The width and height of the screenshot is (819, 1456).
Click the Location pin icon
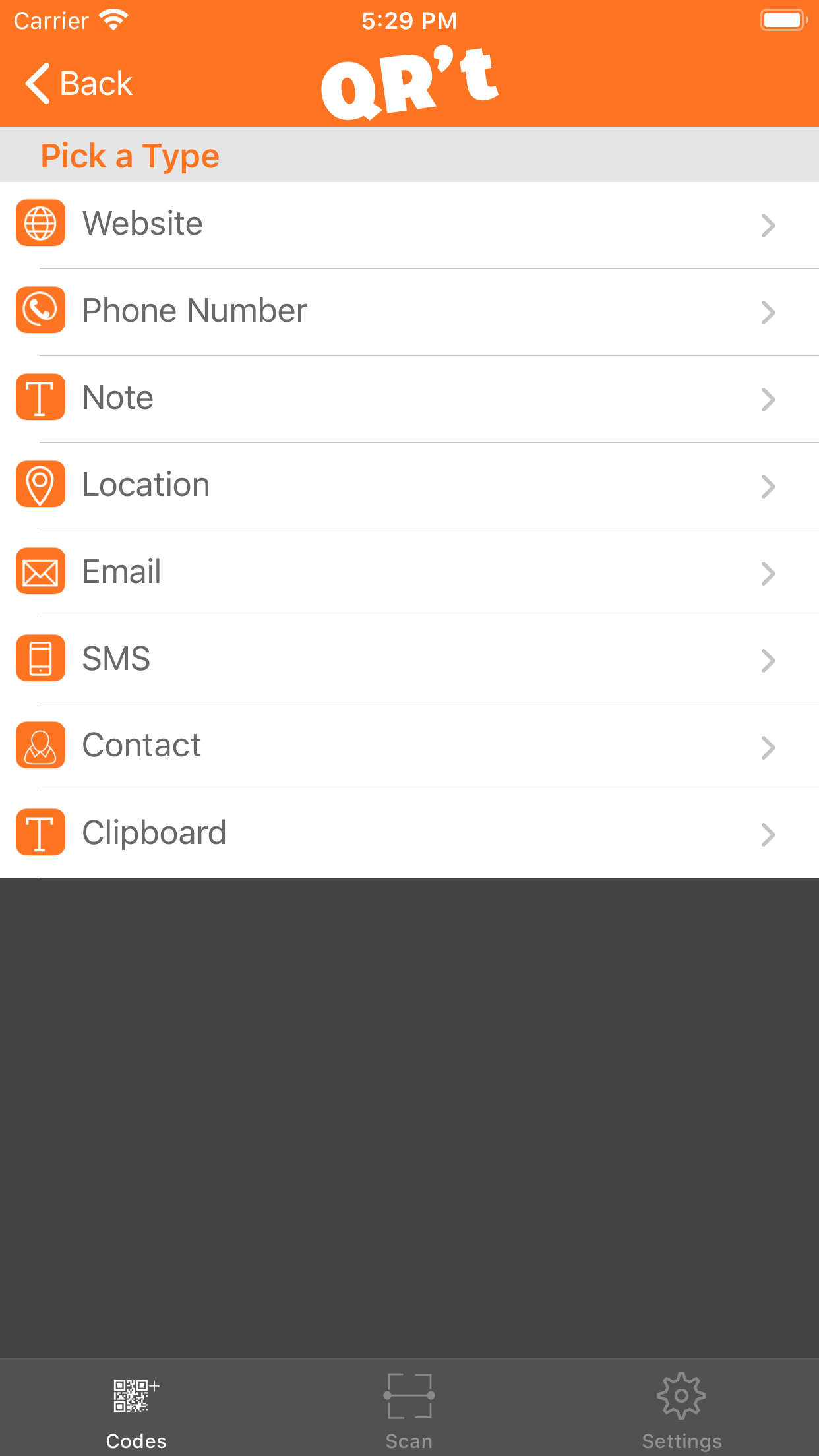(x=40, y=484)
